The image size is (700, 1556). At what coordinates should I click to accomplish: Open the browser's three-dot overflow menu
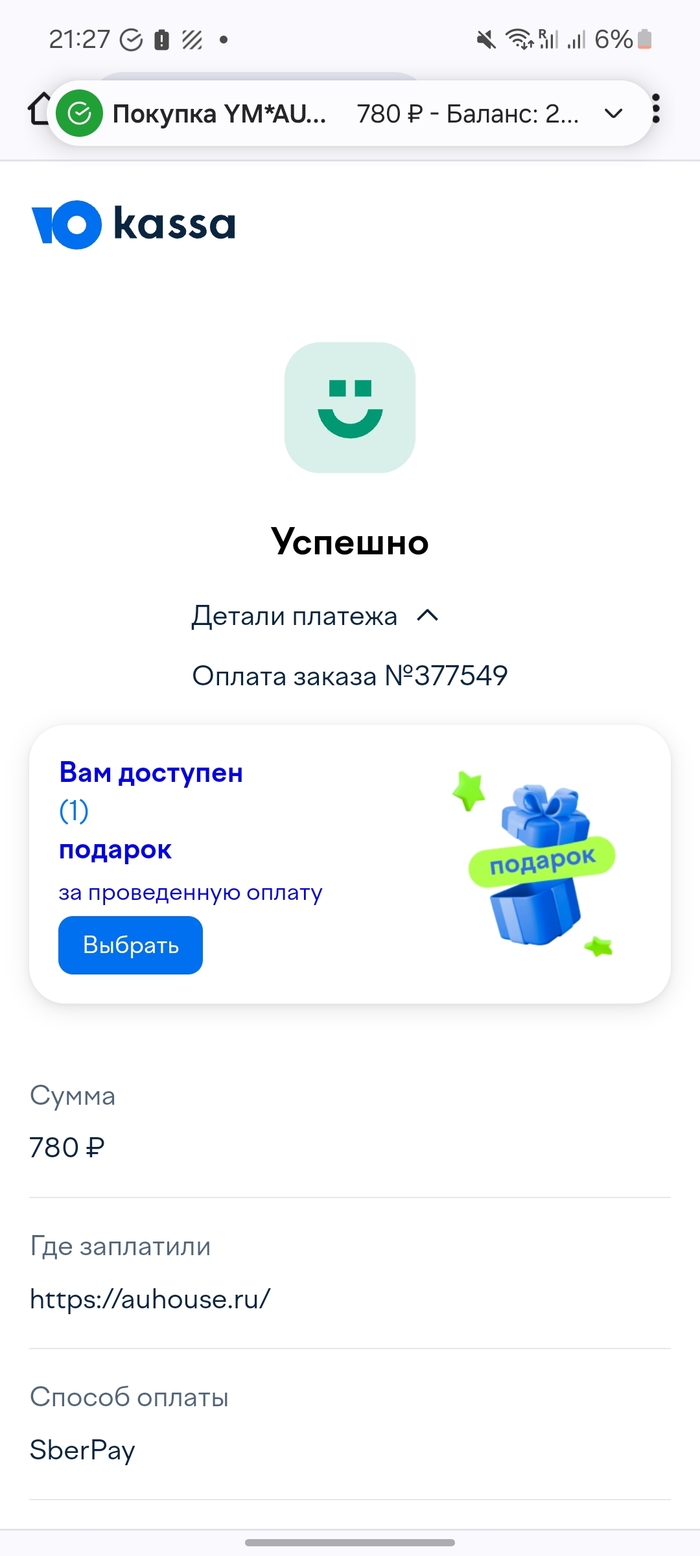pyautogui.click(x=656, y=109)
